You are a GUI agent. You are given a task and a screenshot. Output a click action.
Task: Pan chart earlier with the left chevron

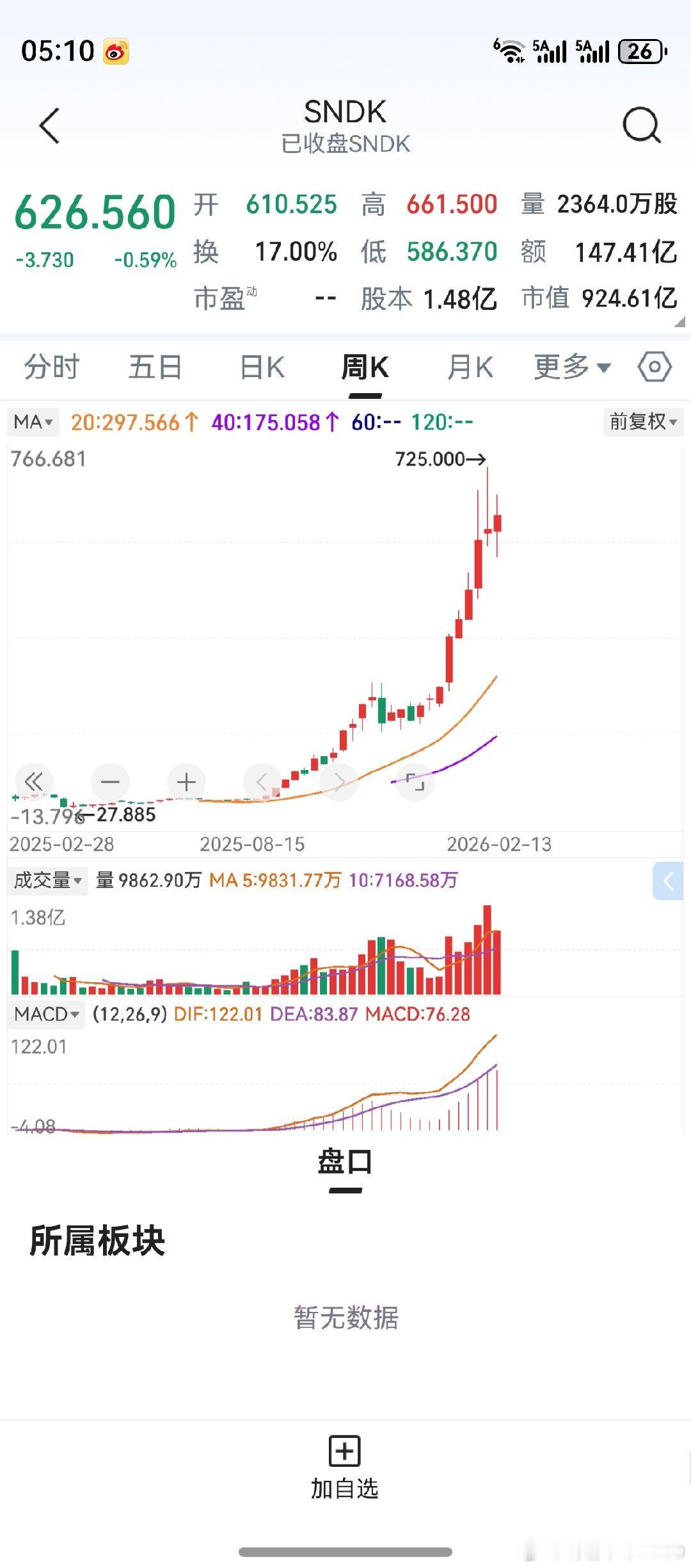(262, 782)
